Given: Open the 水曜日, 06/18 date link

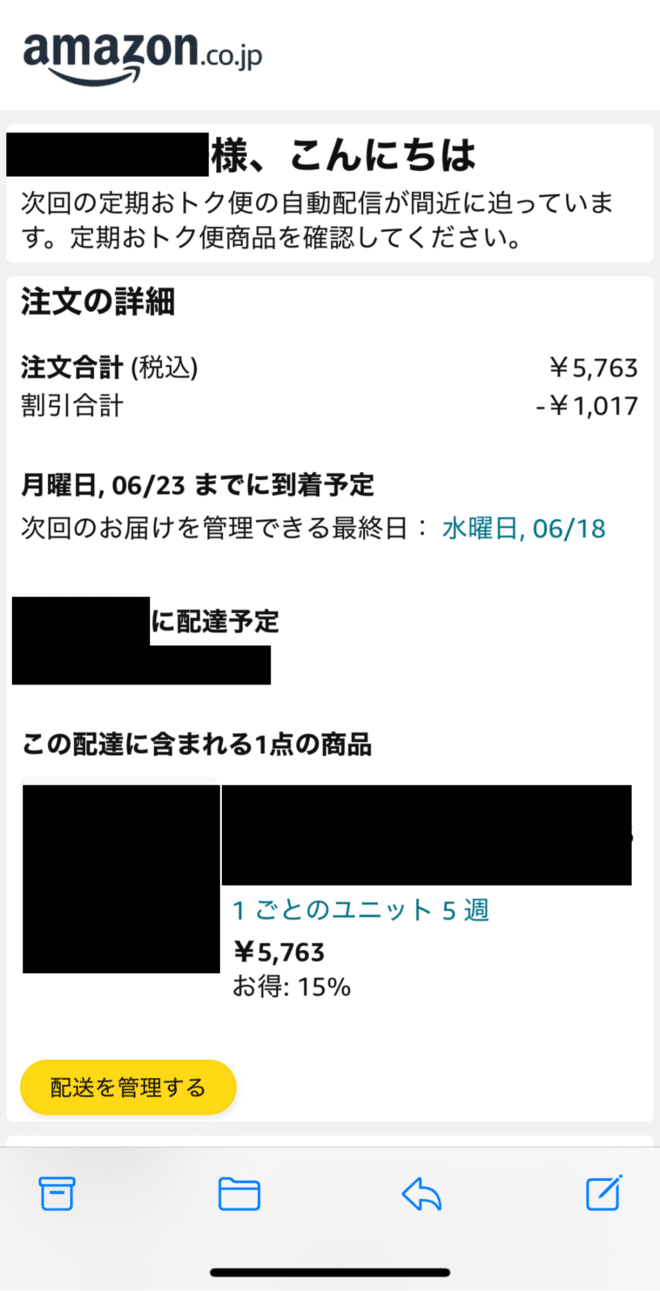Looking at the screenshot, I should (x=524, y=529).
